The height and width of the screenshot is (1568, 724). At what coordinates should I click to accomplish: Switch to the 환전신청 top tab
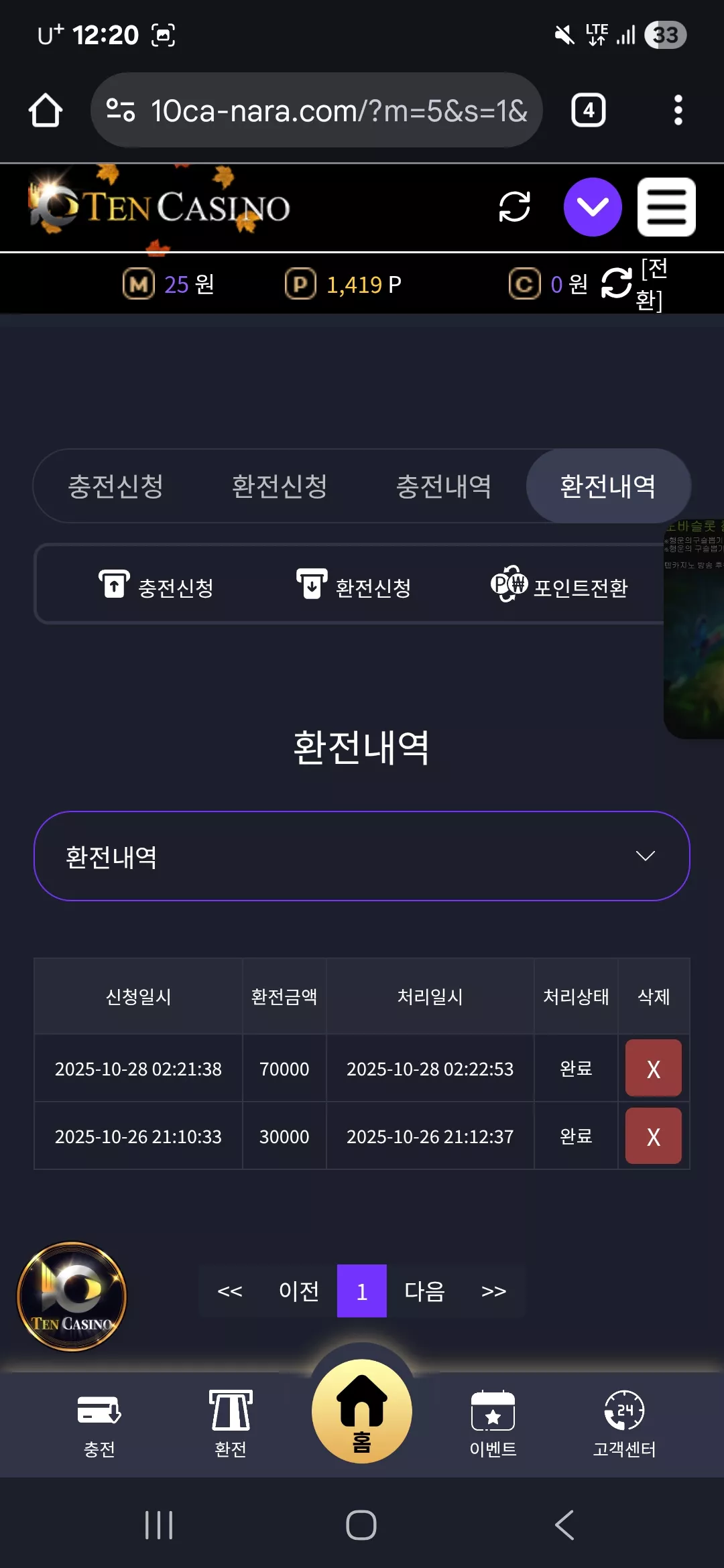[x=280, y=486]
